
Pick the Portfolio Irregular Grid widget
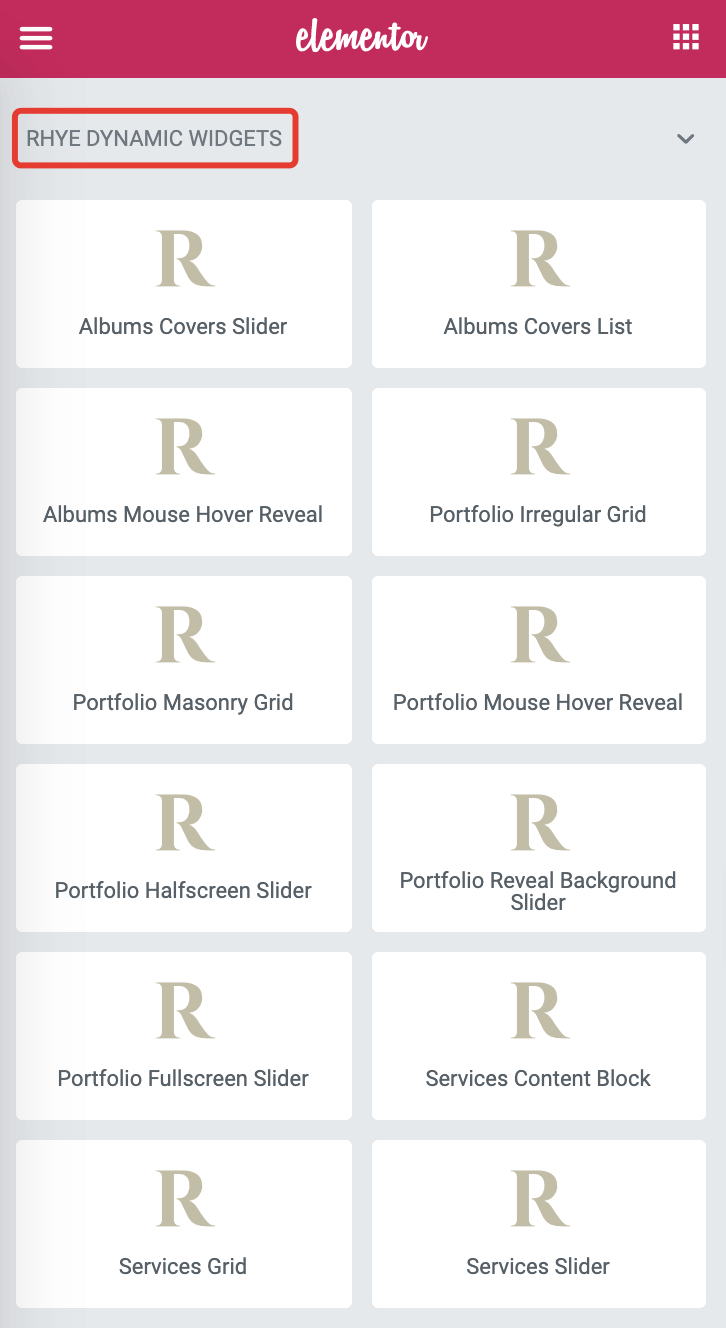click(x=538, y=472)
